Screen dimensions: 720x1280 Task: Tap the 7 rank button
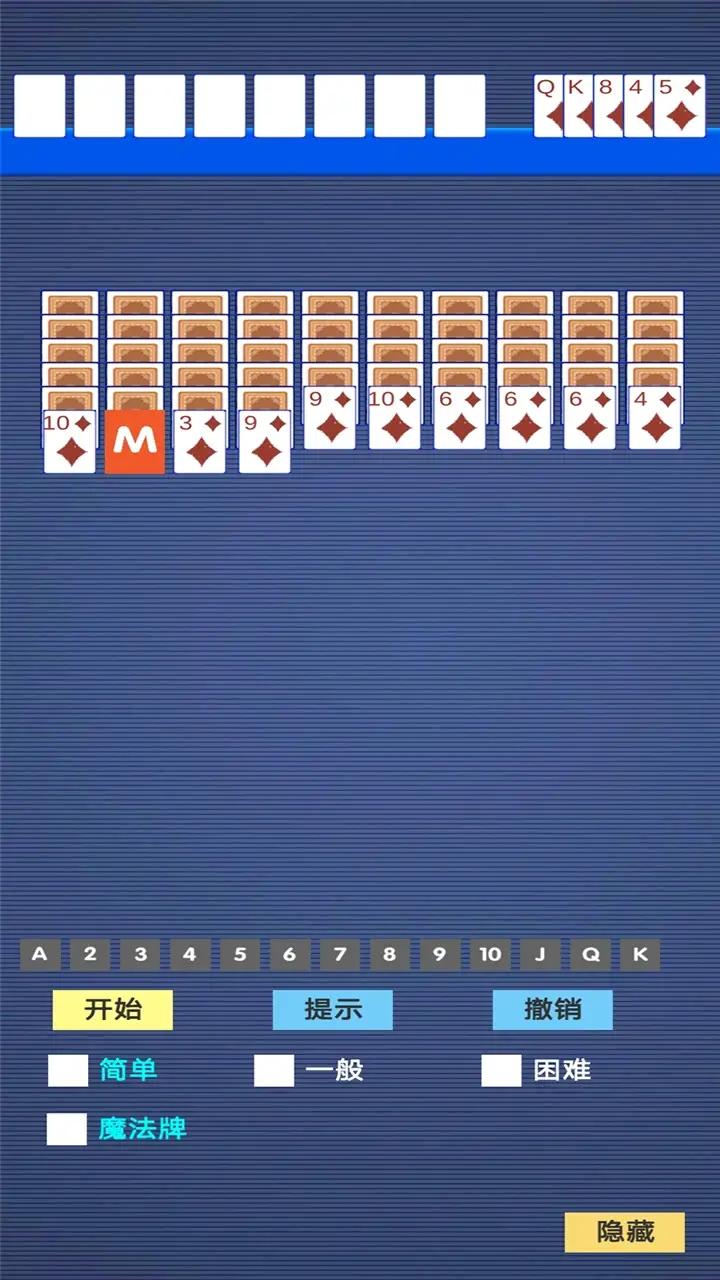point(340,954)
